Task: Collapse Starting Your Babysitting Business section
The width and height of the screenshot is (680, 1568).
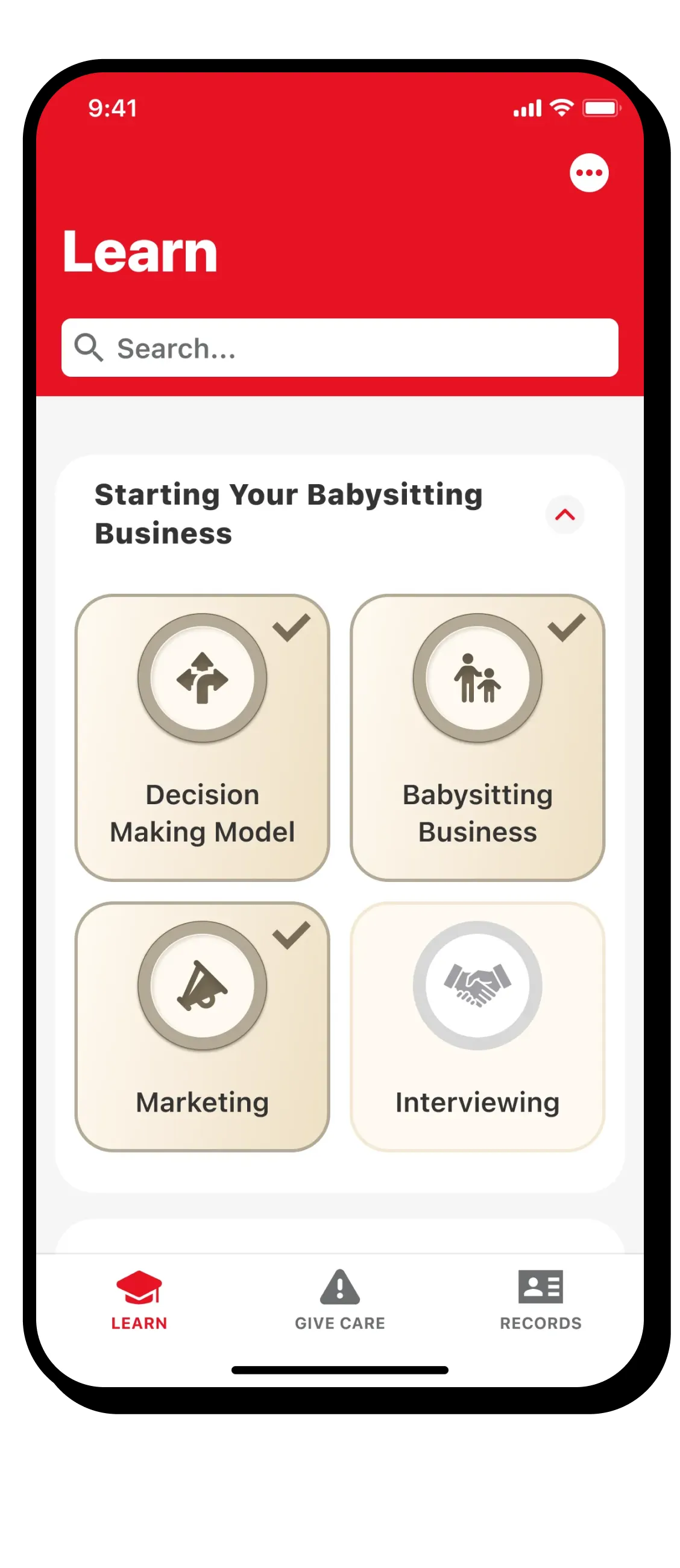Action: pyautogui.click(x=564, y=514)
